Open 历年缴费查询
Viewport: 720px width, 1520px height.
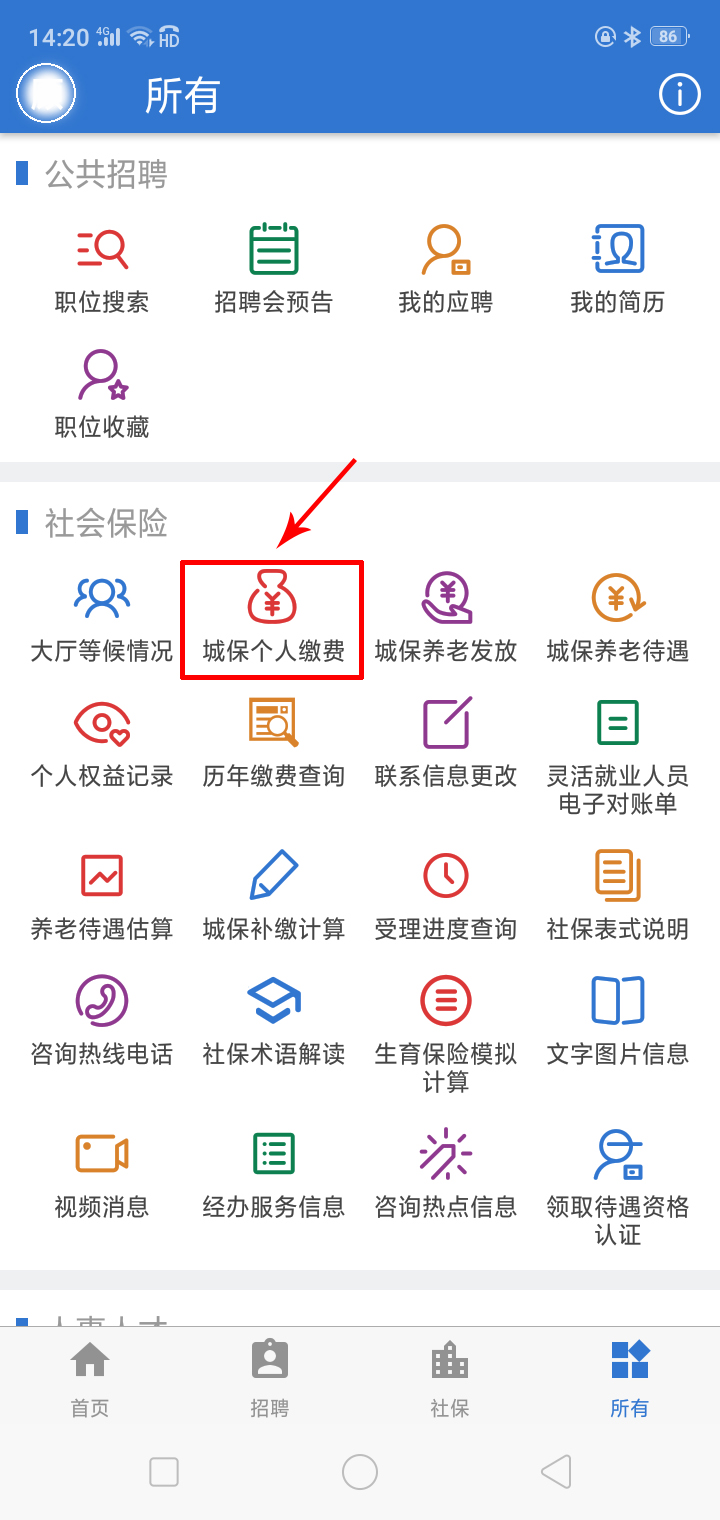click(273, 743)
